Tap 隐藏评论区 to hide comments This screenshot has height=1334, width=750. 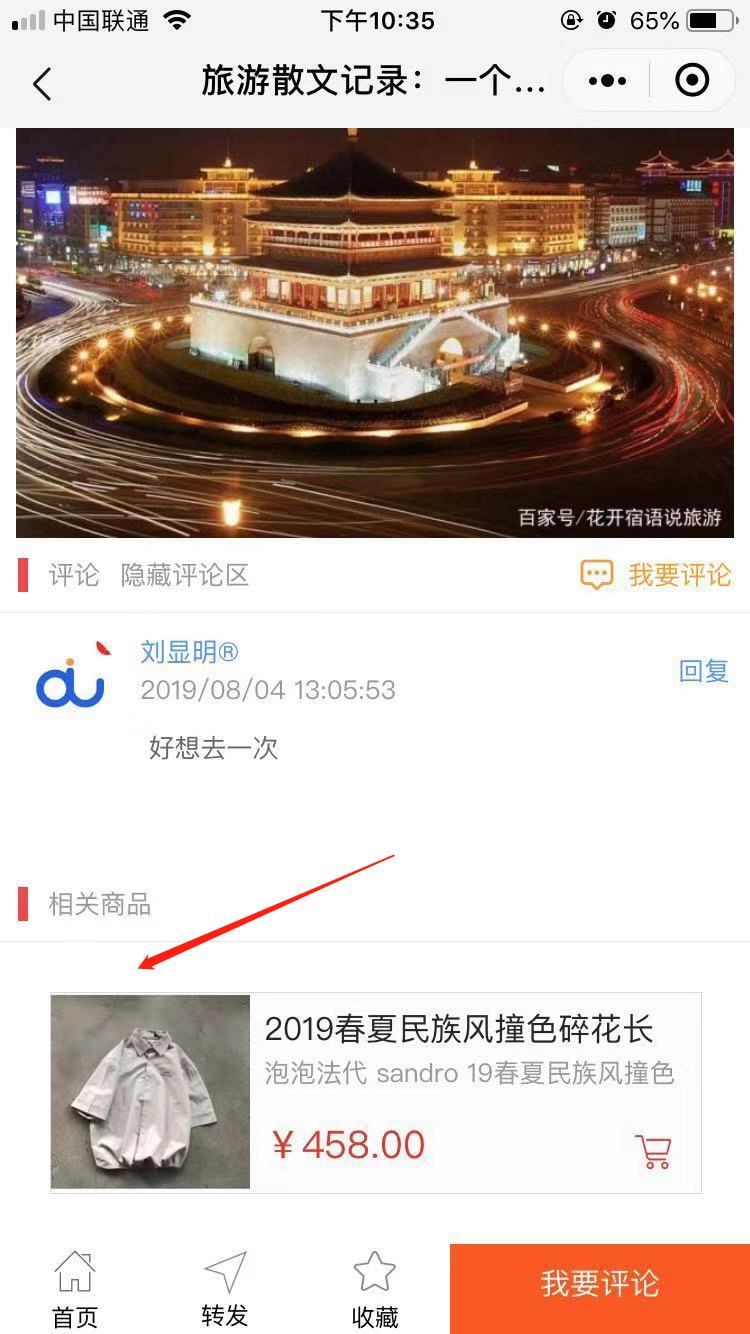pyautogui.click(x=184, y=575)
